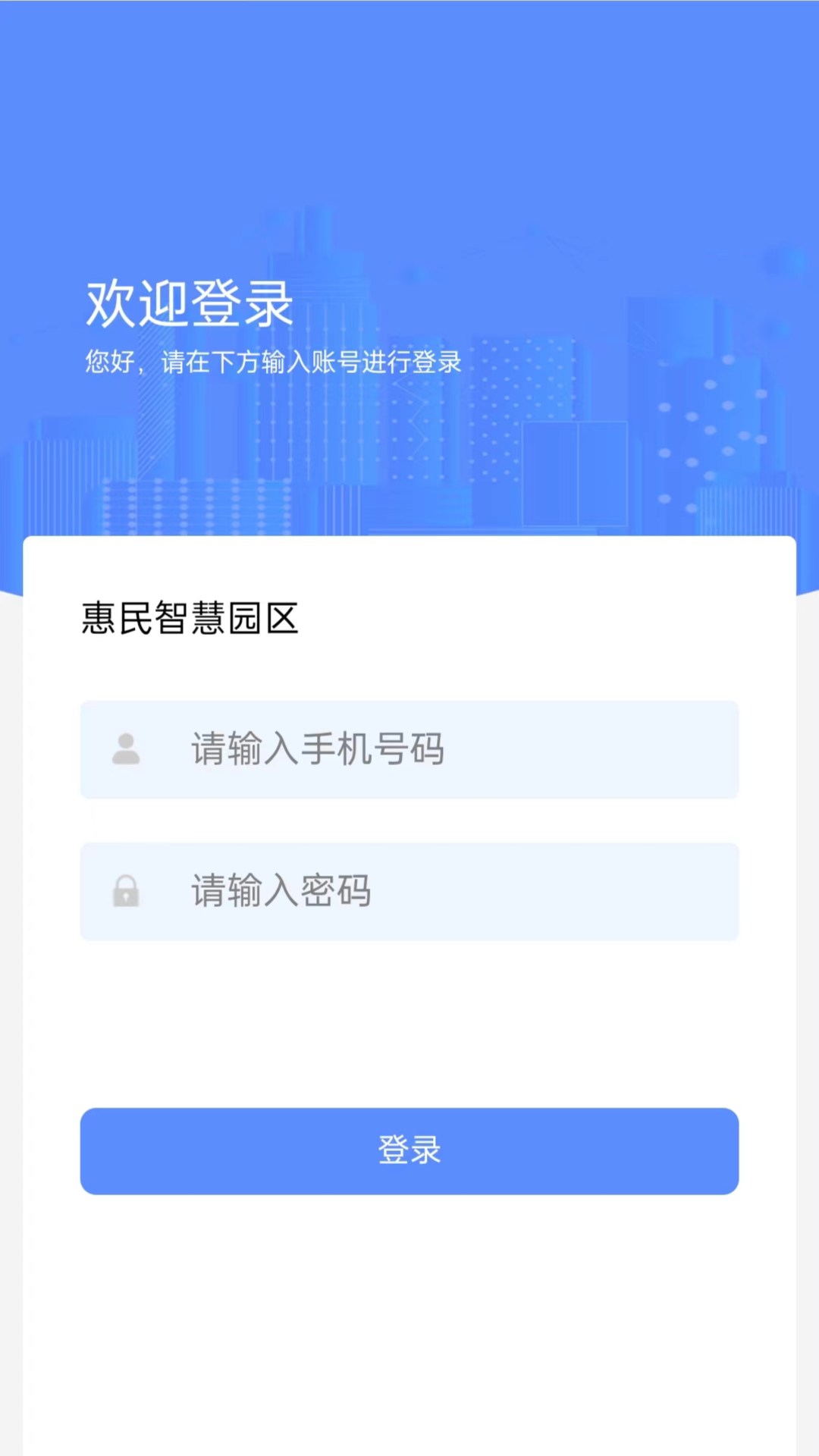Click the phone number input field
This screenshot has width=819, height=1456.
pos(409,749)
